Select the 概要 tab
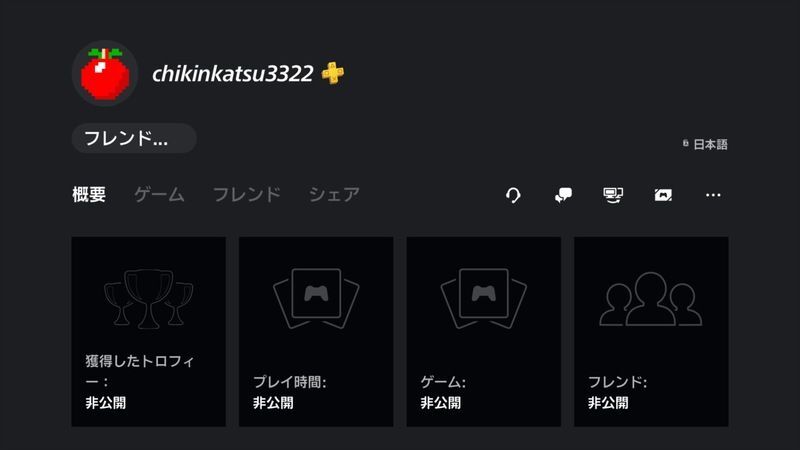The width and height of the screenshot is (800, 450). pos(89,195)
